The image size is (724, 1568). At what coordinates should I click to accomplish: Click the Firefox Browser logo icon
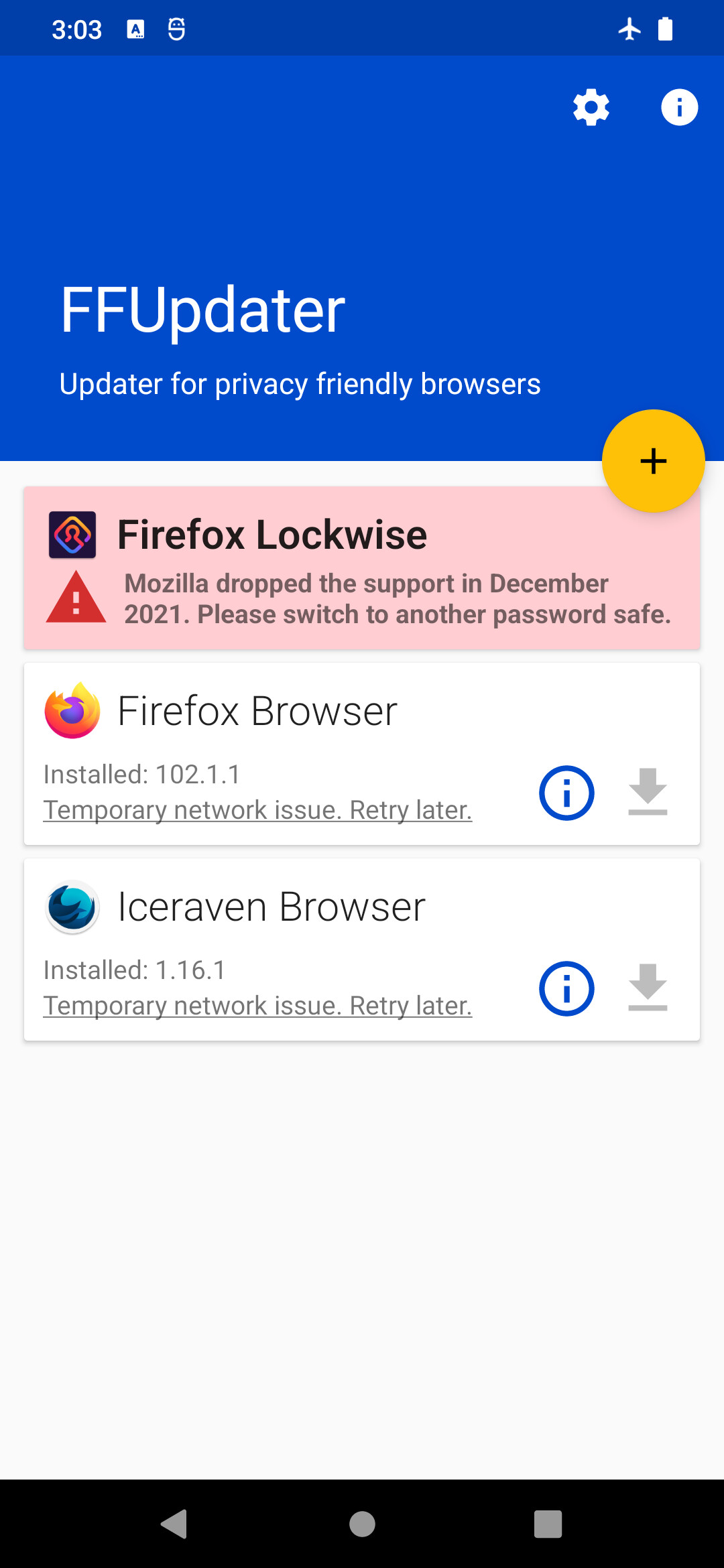click(x=72, y=712)
